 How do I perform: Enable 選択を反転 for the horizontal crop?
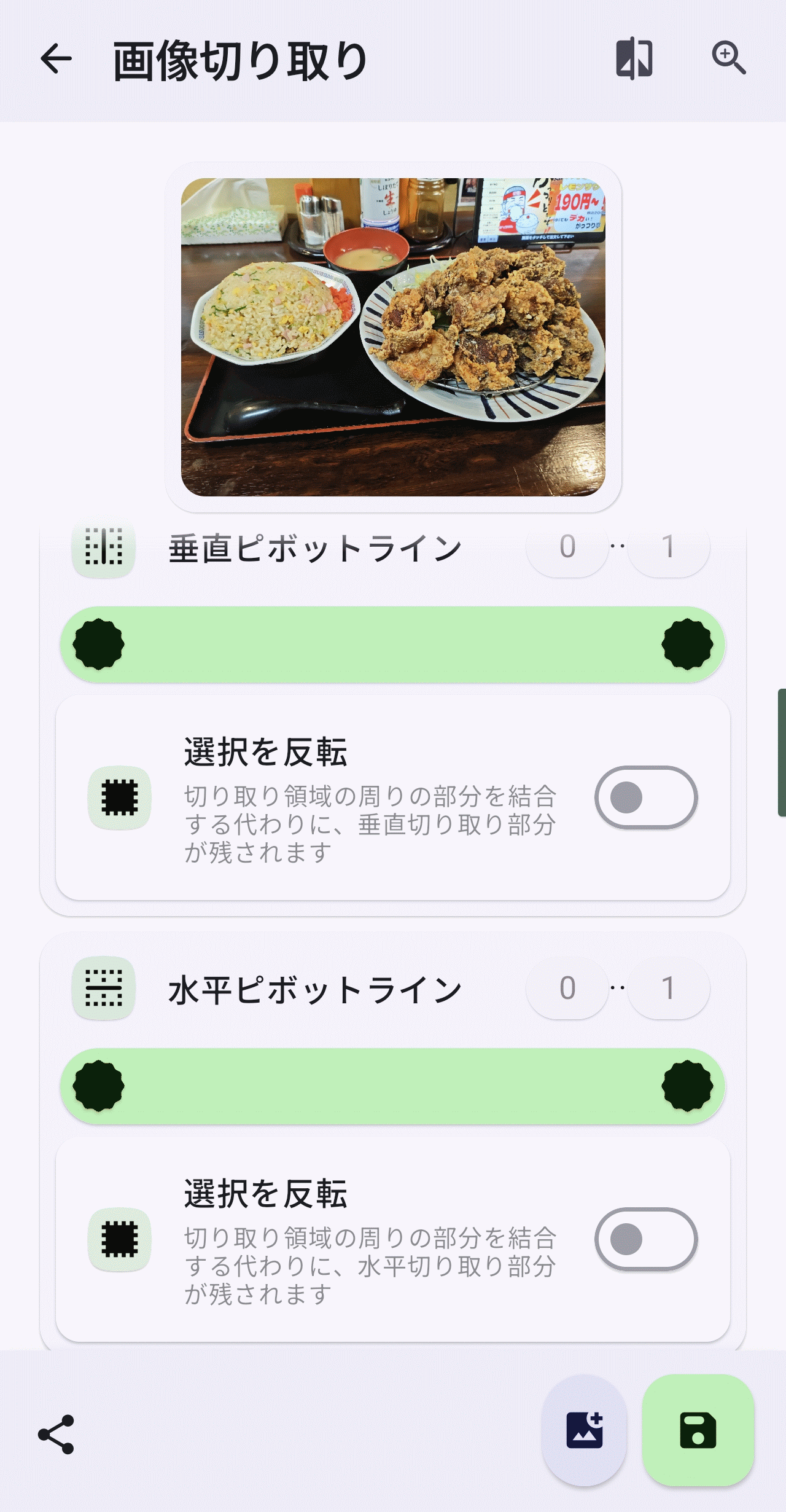point(645,1239)
